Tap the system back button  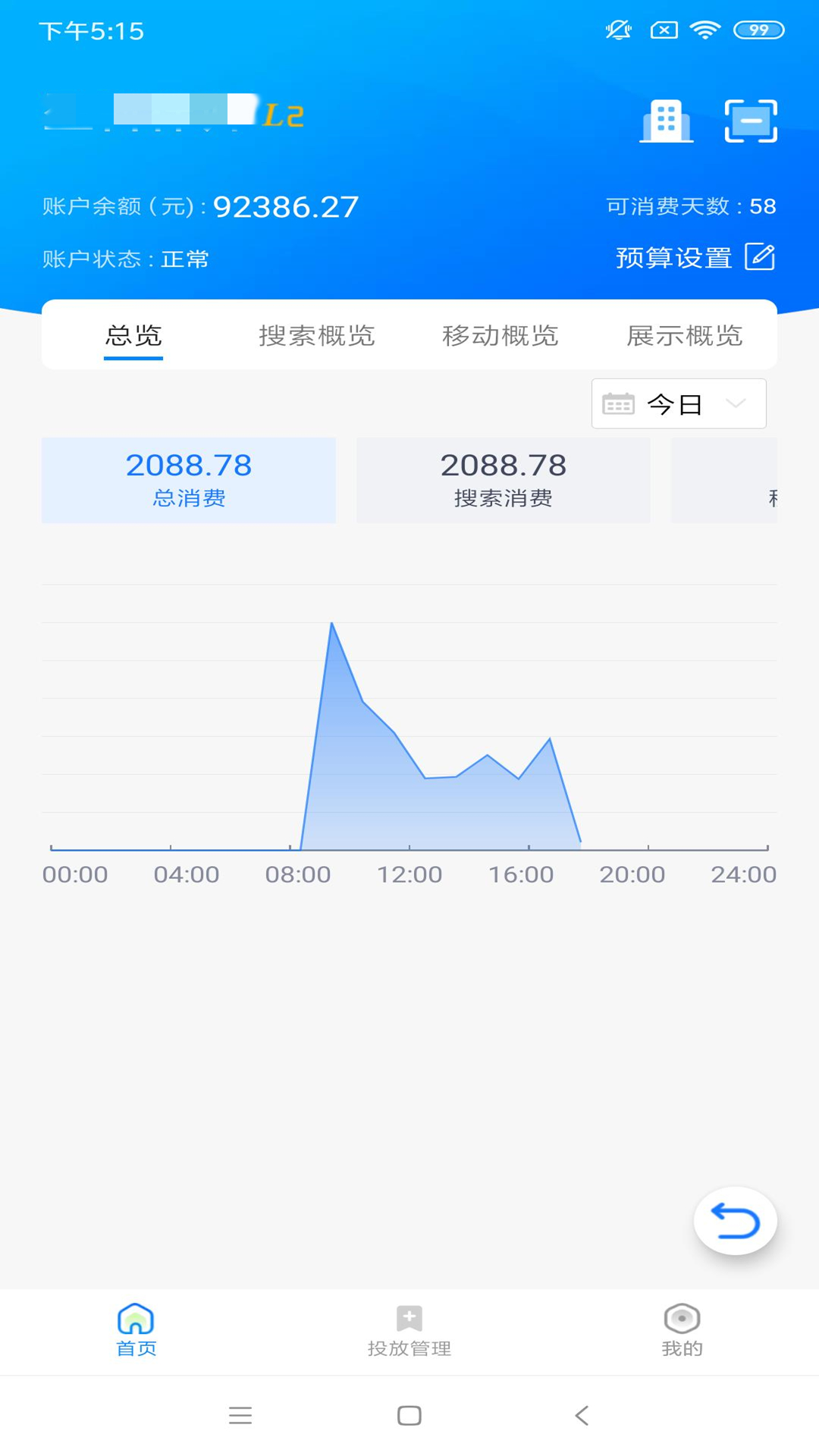pos(582,1415)
